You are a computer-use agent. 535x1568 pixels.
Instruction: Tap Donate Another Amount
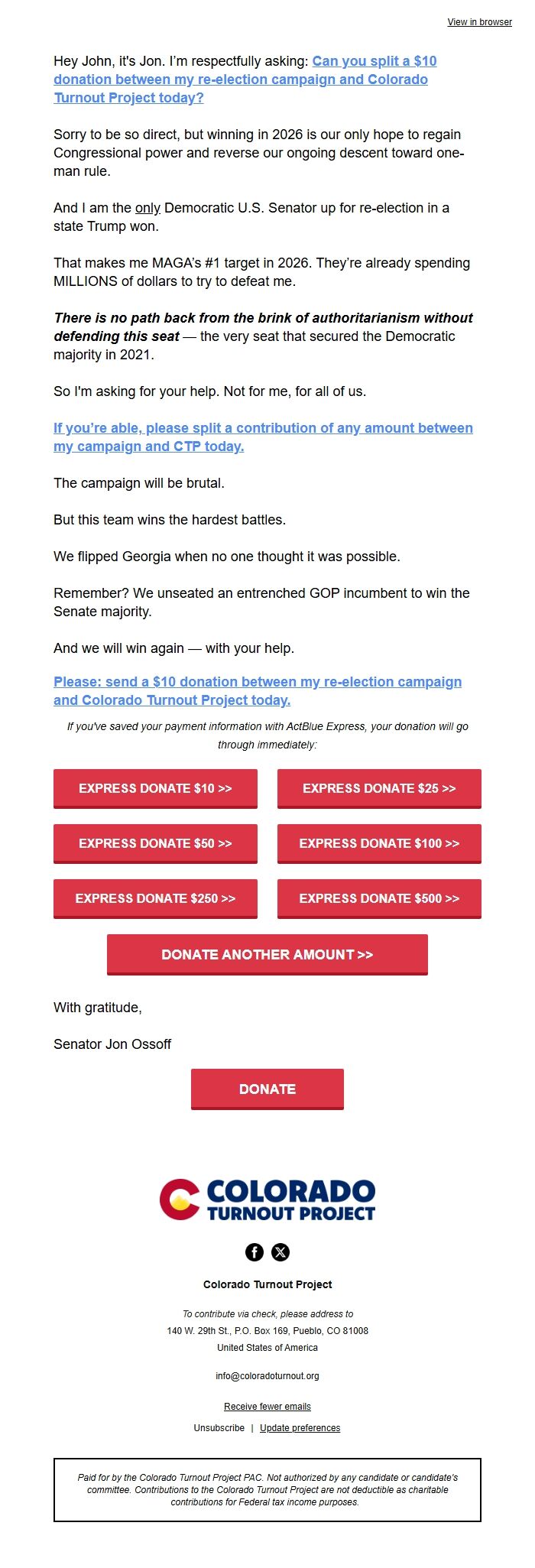[267, 954]
